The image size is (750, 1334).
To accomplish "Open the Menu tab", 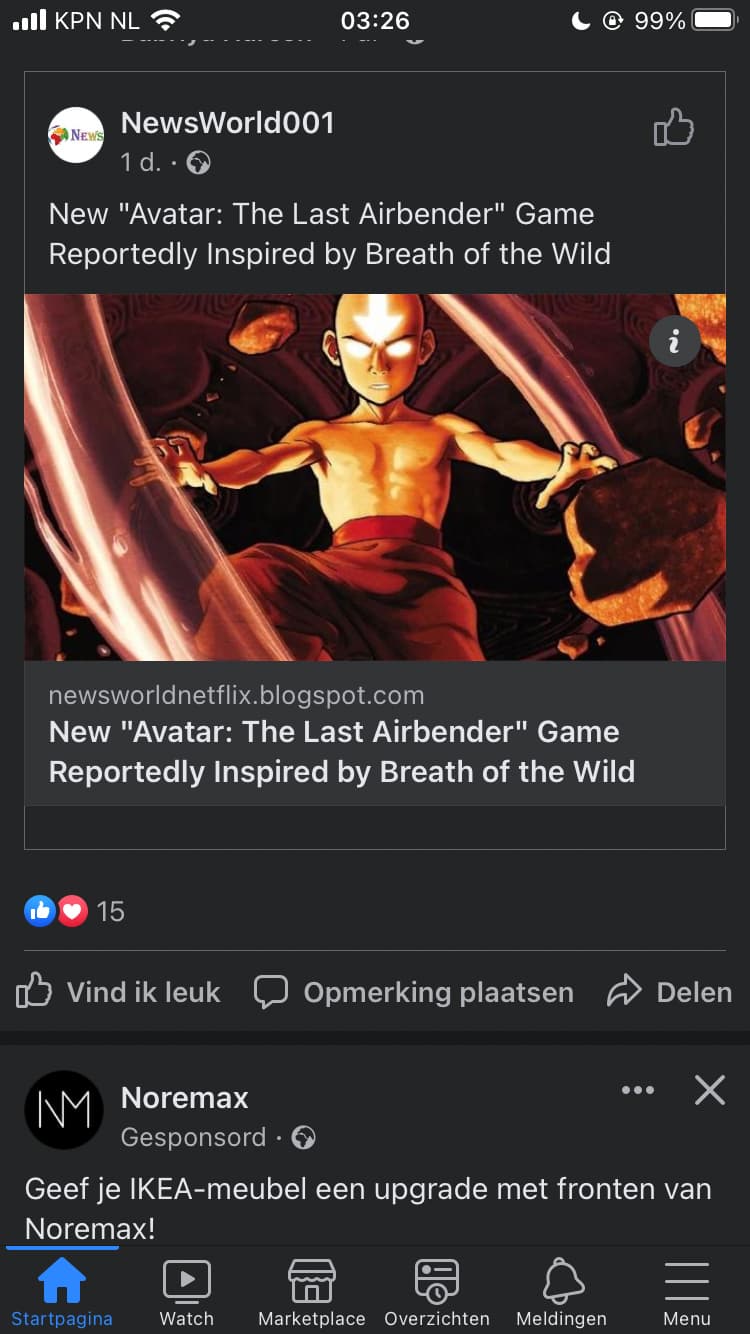I will pyautogui.click(x=687, y=1291).
